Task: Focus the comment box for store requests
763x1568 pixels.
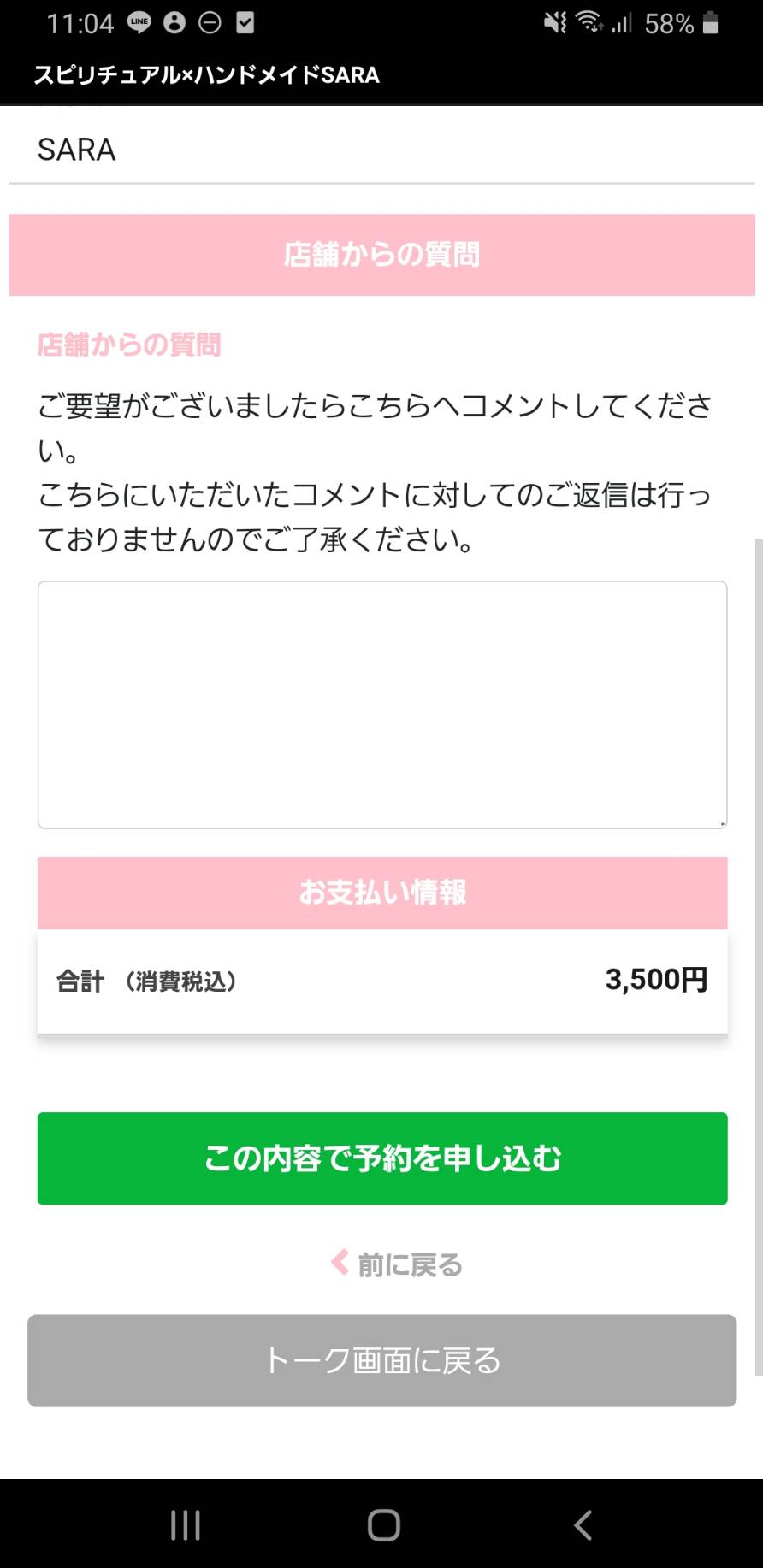Action: coord(381,704)
